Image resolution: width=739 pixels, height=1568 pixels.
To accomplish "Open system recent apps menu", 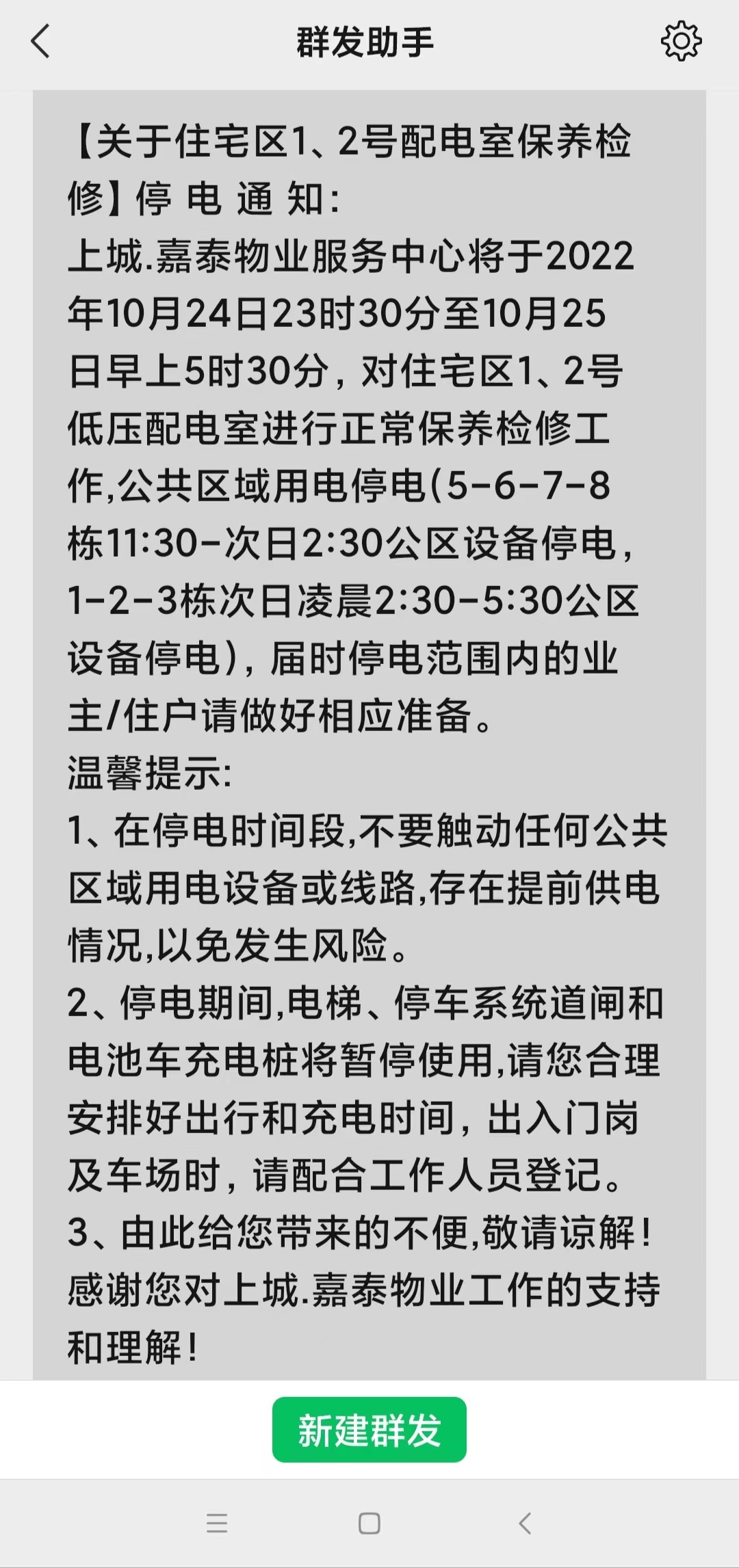I will (217, 1523).
